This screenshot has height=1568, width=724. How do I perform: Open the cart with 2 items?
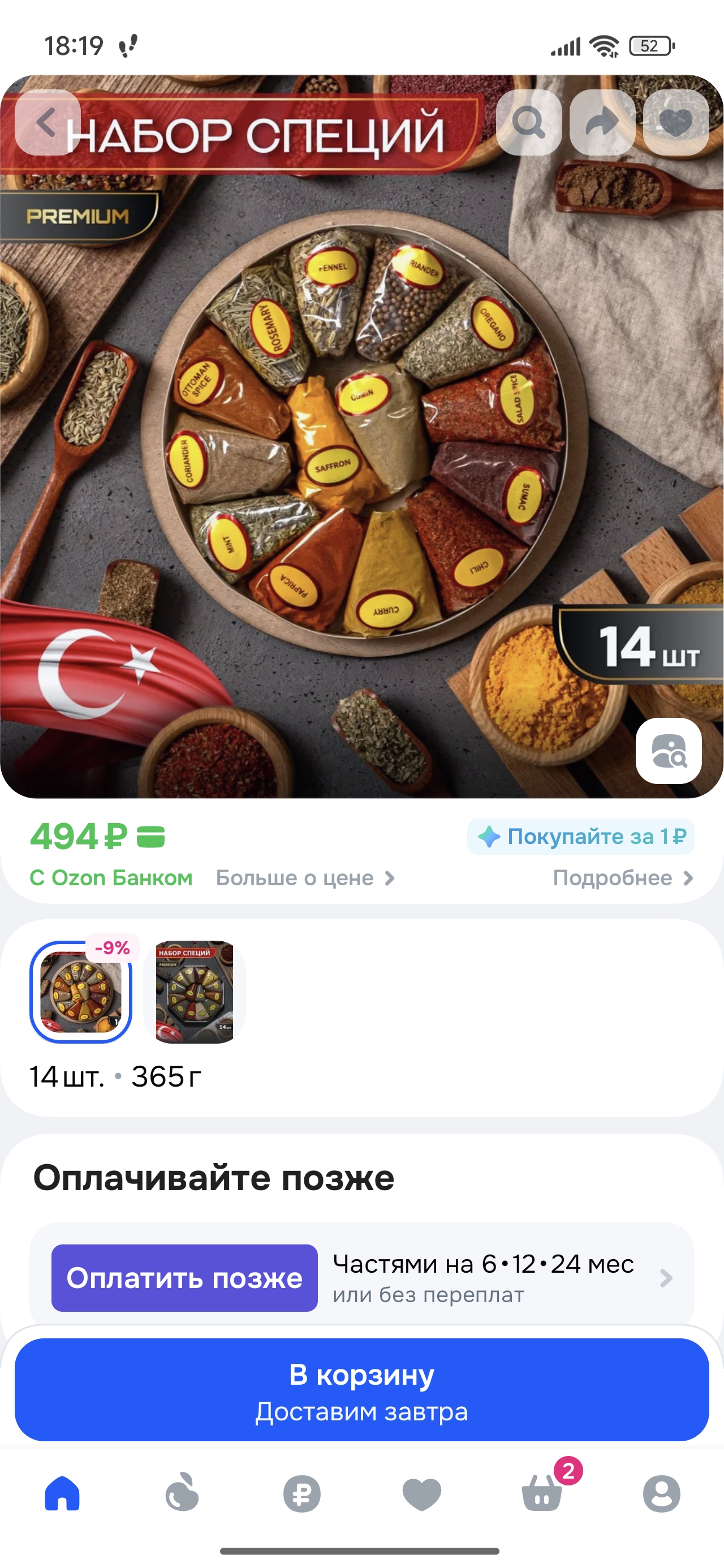tap(542, 1494)
